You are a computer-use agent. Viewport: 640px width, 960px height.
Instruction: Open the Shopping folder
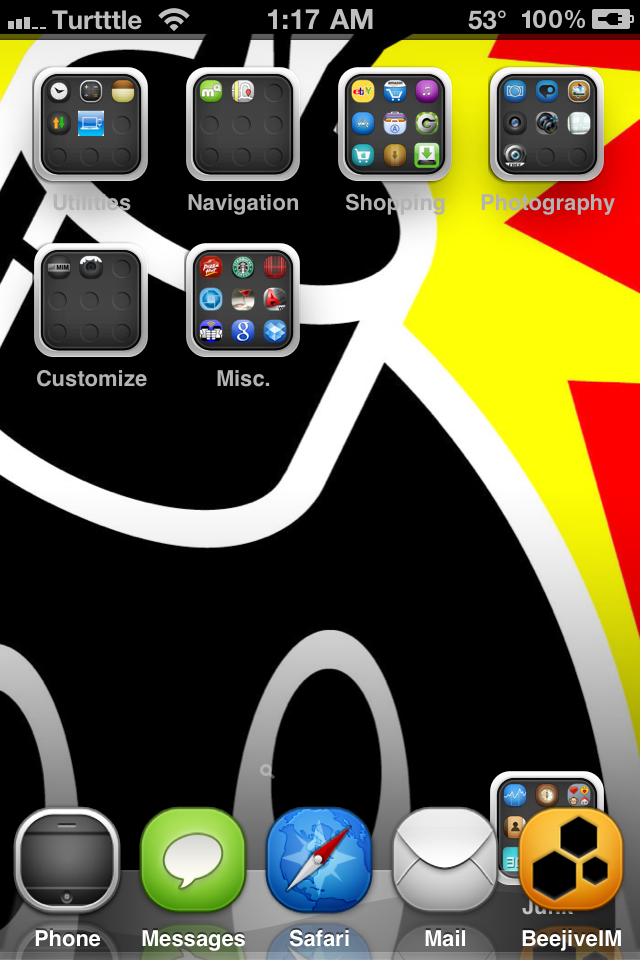tap(395, 124)
